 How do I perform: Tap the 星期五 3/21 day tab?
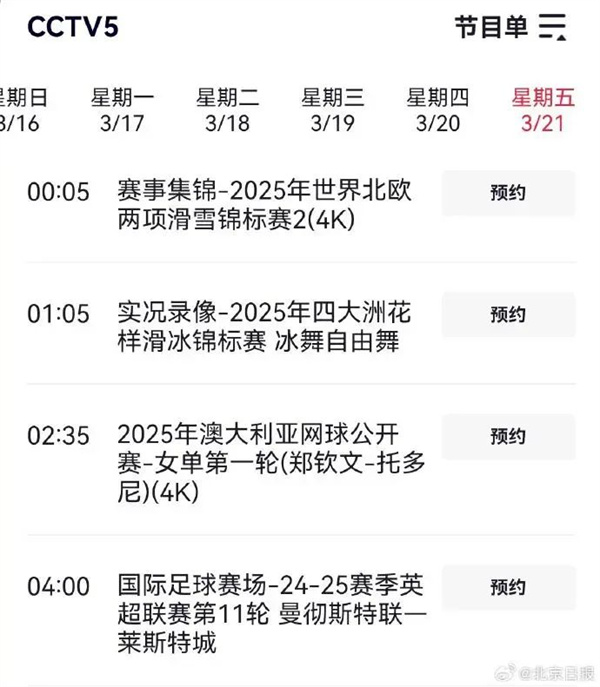point(543,110)
